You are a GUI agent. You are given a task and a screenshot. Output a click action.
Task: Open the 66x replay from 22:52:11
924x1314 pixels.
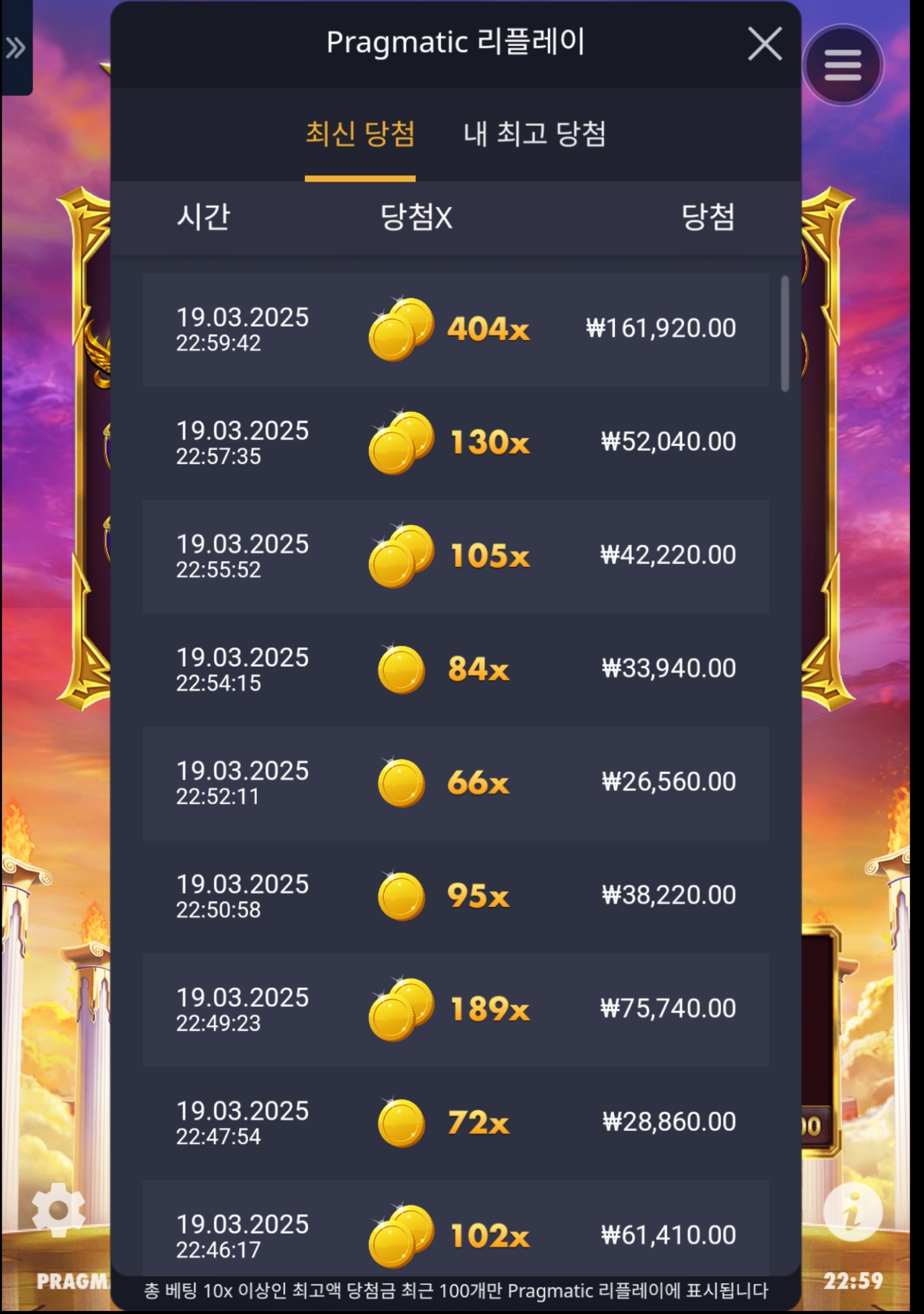(455, 783)
